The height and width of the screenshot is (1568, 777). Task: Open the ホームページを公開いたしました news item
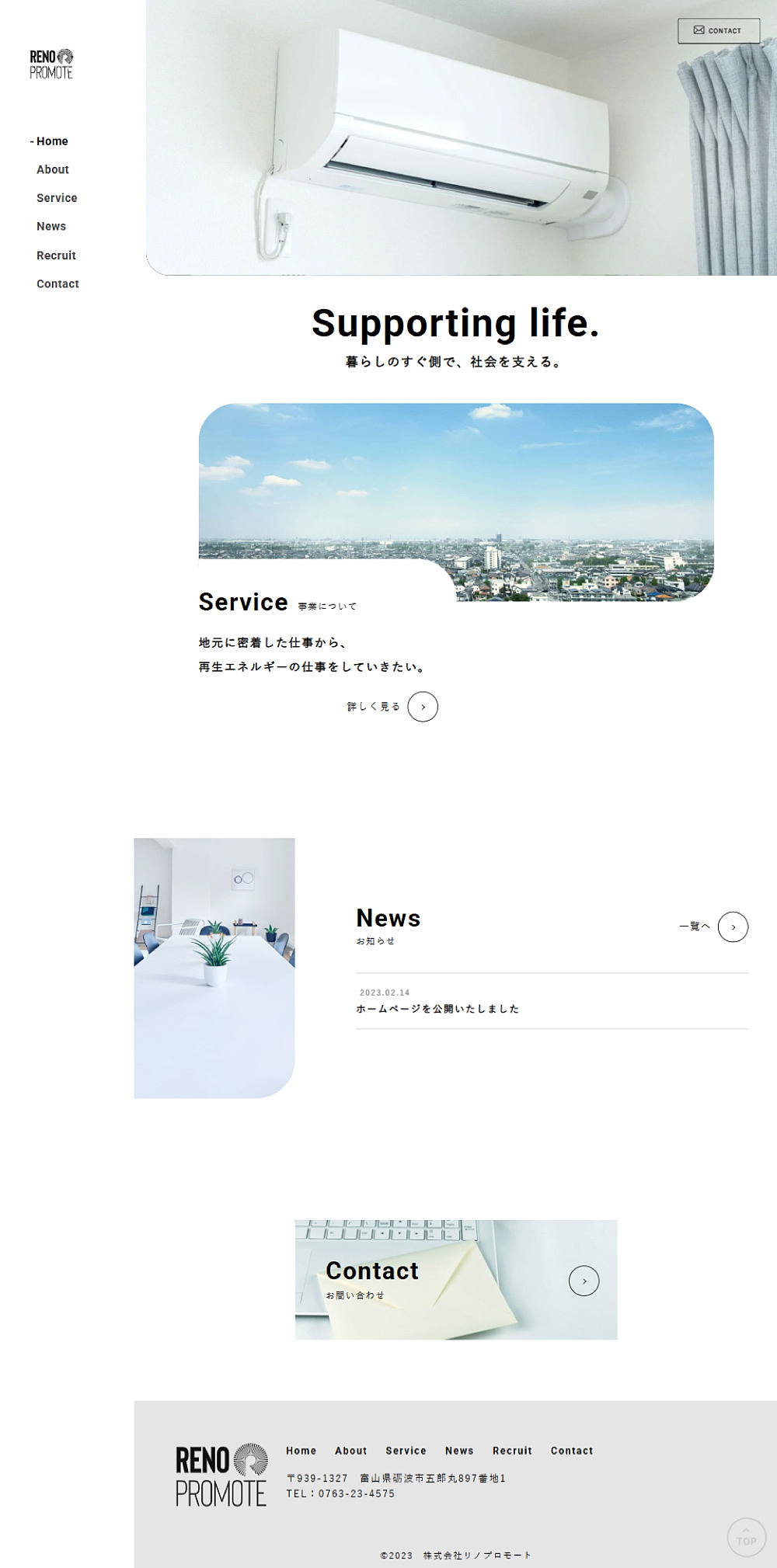pyautogui.click(x=437, y=1009)
